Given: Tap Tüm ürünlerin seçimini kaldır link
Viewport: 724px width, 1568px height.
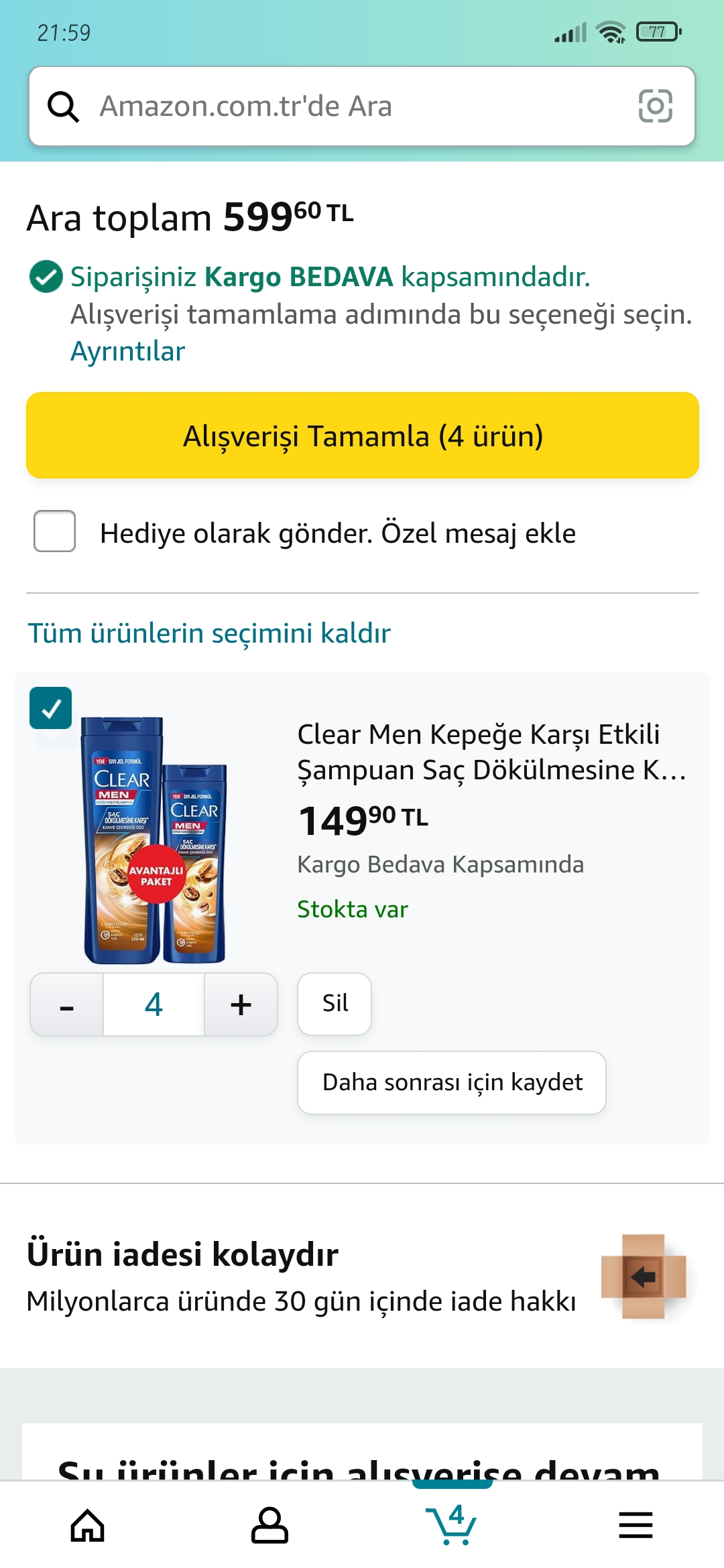Looking at the screenshot, I should pyautogui.click(x=208, y=633).
